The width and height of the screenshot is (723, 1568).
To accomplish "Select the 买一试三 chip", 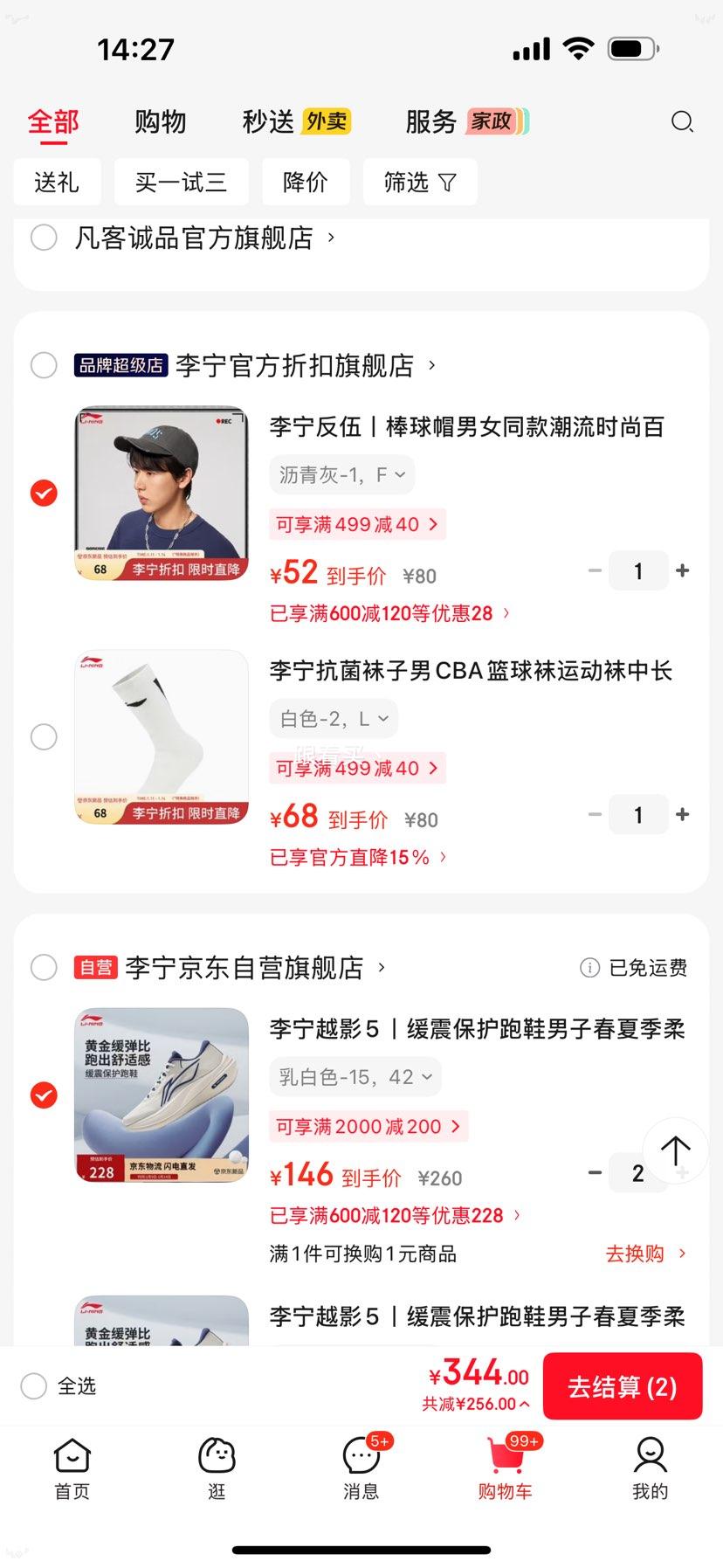I will click(181, 182).
